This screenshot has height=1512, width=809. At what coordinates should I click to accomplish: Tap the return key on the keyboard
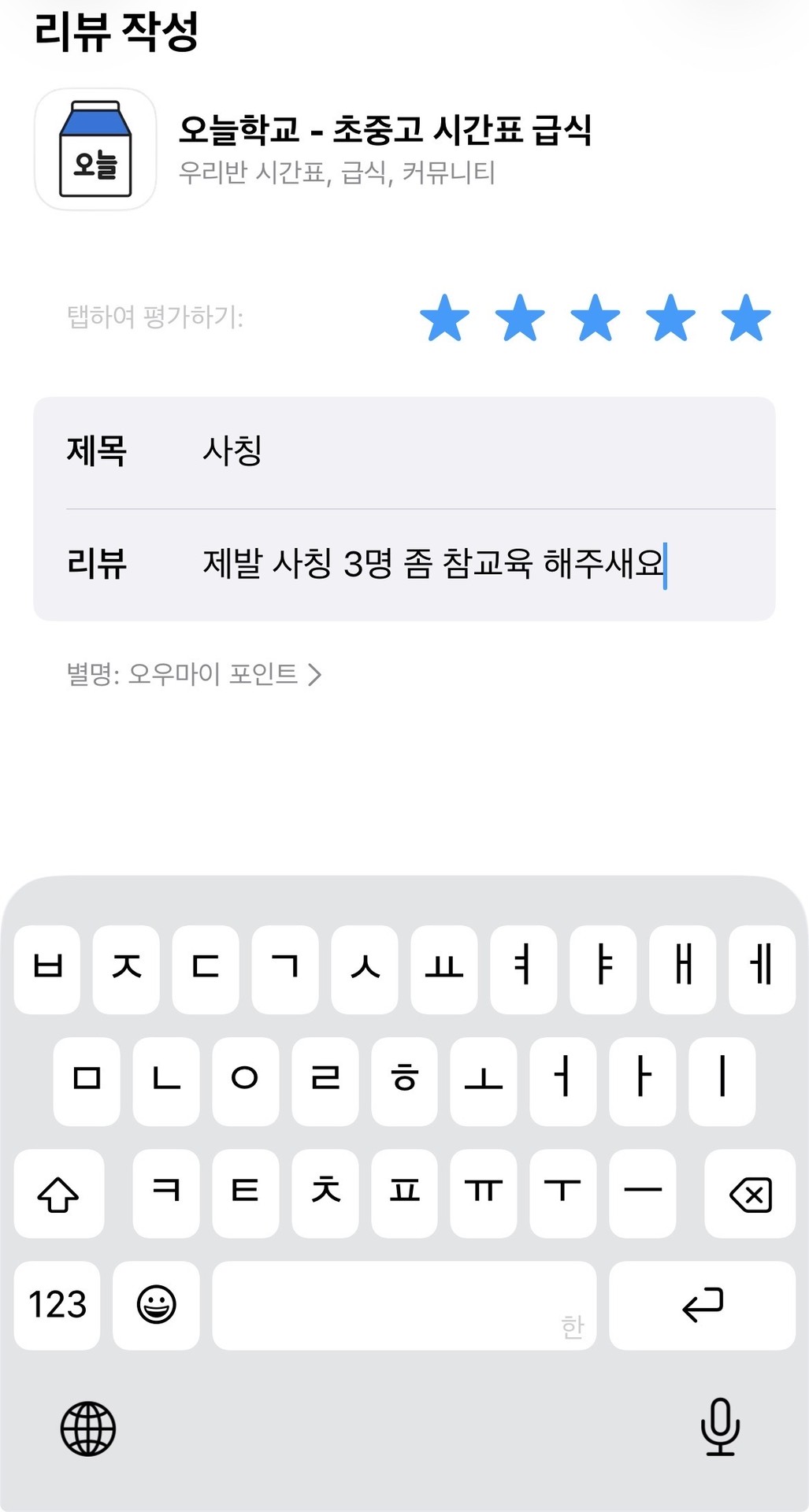click(x=702, y=1305)
